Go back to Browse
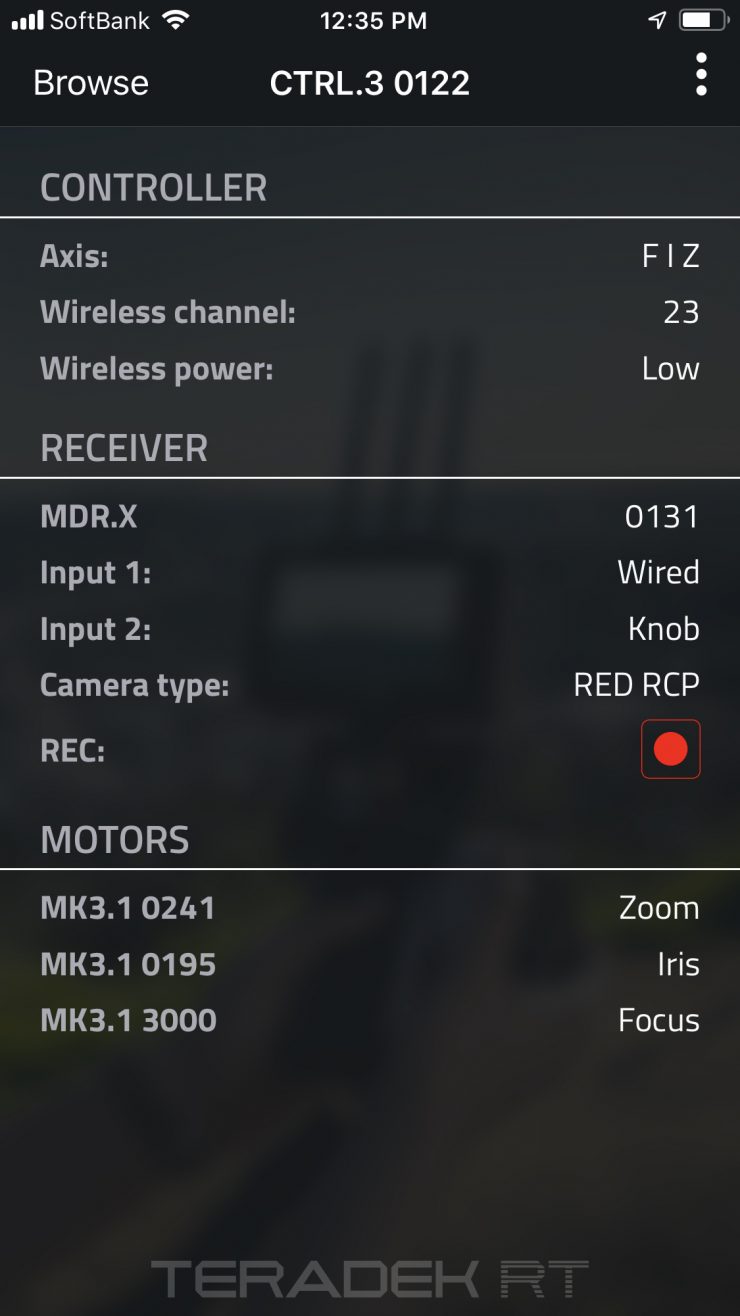 tap(91, 82)
